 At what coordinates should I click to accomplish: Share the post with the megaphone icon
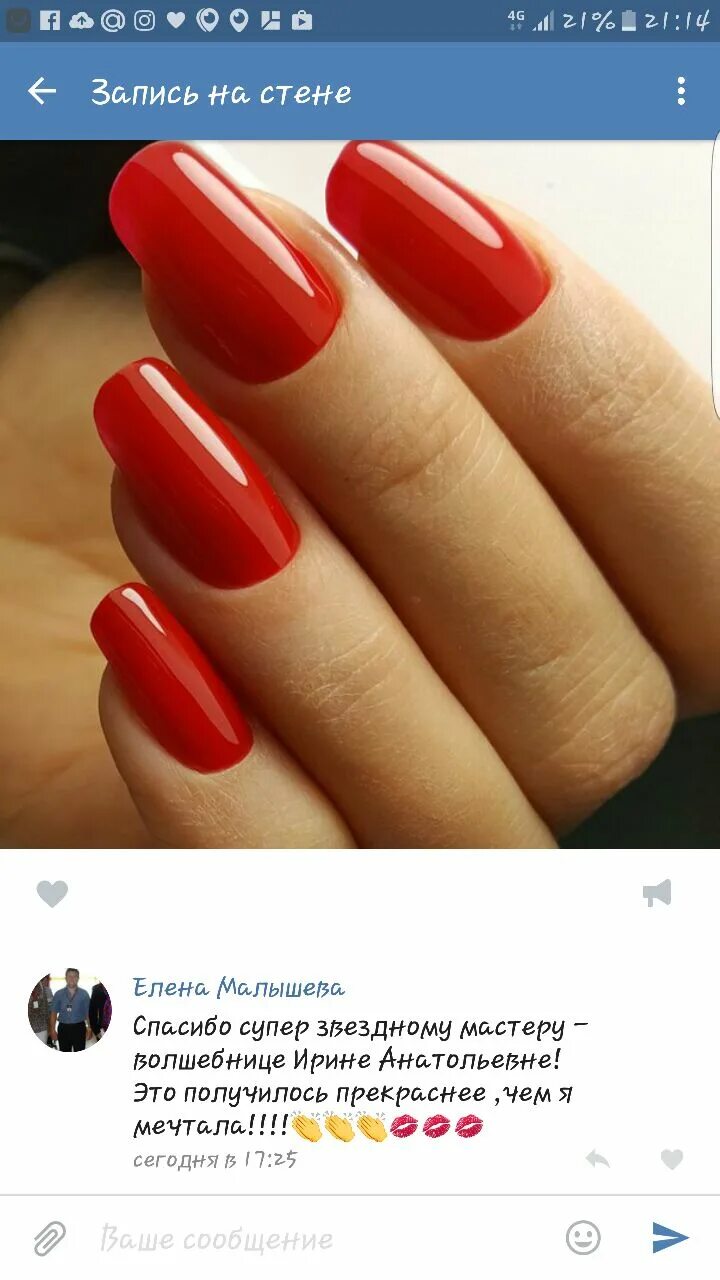(657, 893)
